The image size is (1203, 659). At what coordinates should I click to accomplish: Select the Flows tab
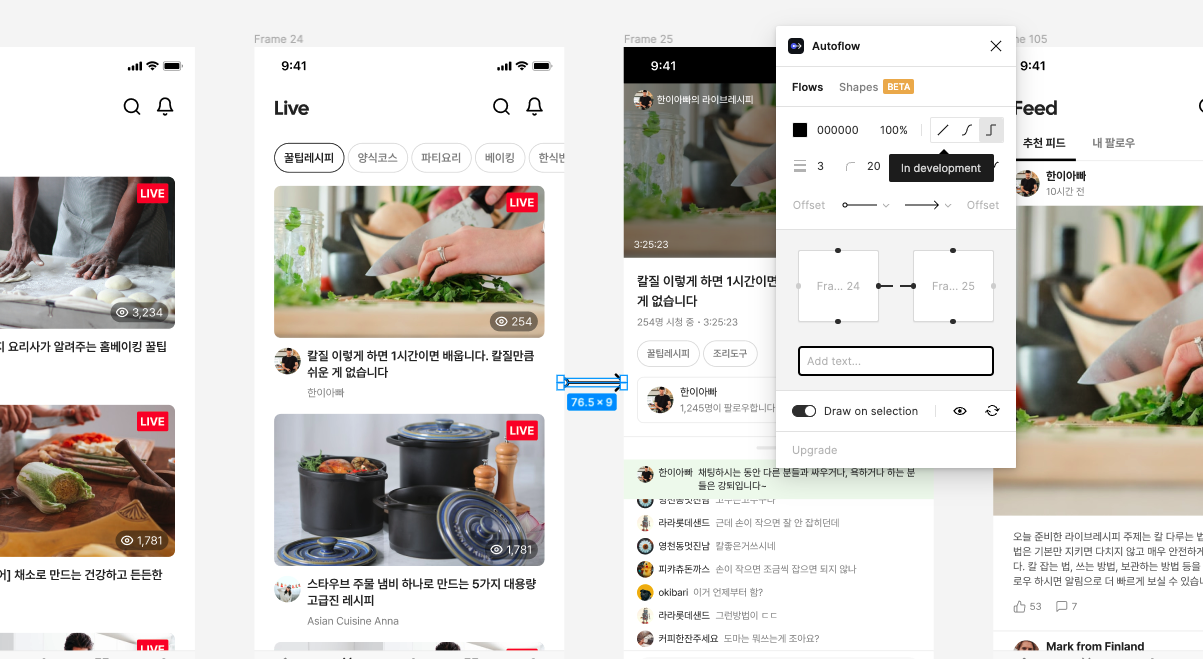pos(807,87)
